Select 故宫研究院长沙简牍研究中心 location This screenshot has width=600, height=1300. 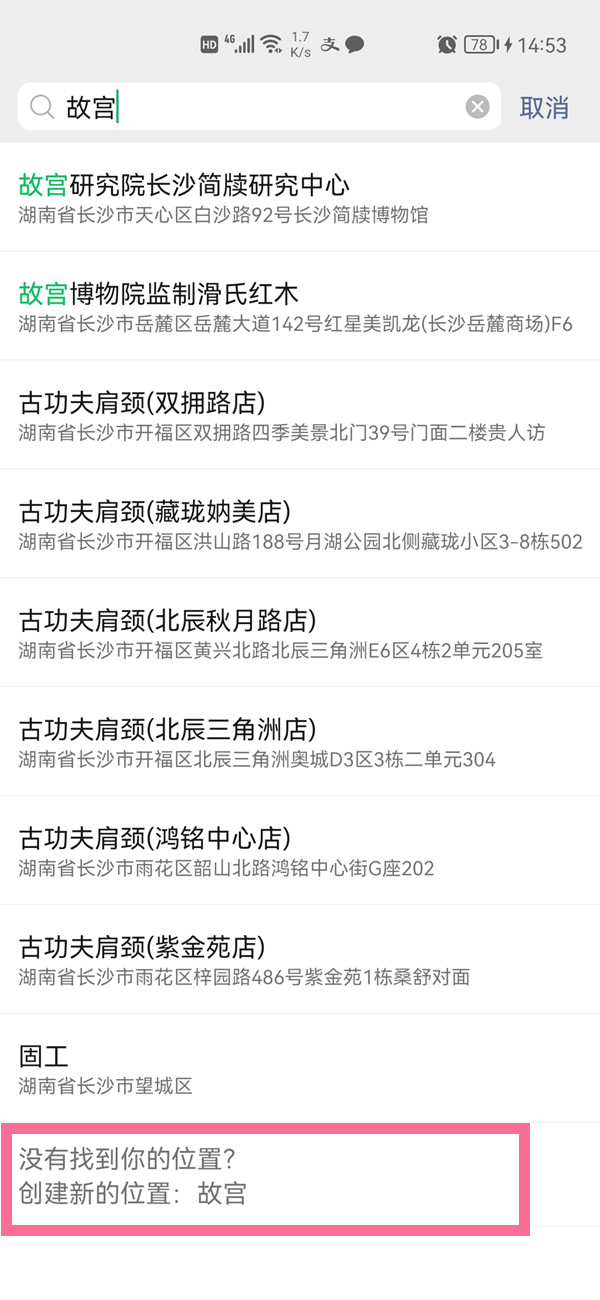[x=300, y=198]
